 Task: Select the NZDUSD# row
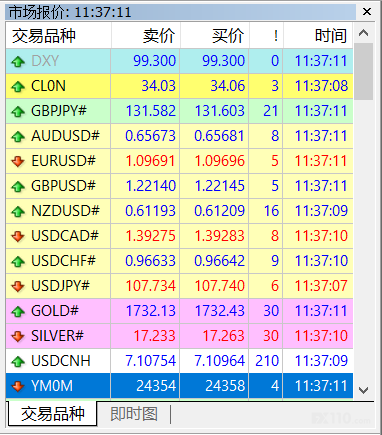click(x=179, y=211)
